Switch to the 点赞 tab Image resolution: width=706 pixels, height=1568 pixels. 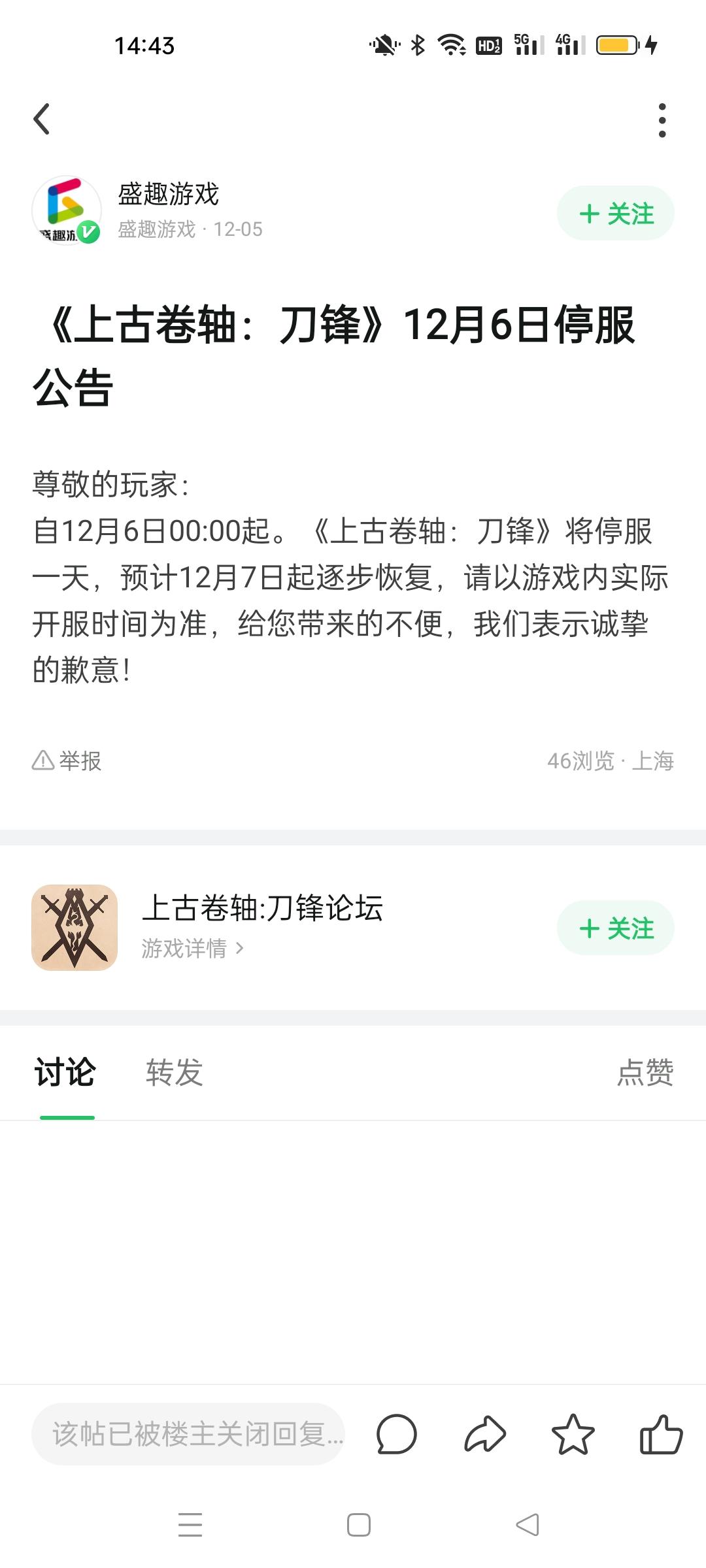pyautogui.click(x=645, y=1073)
